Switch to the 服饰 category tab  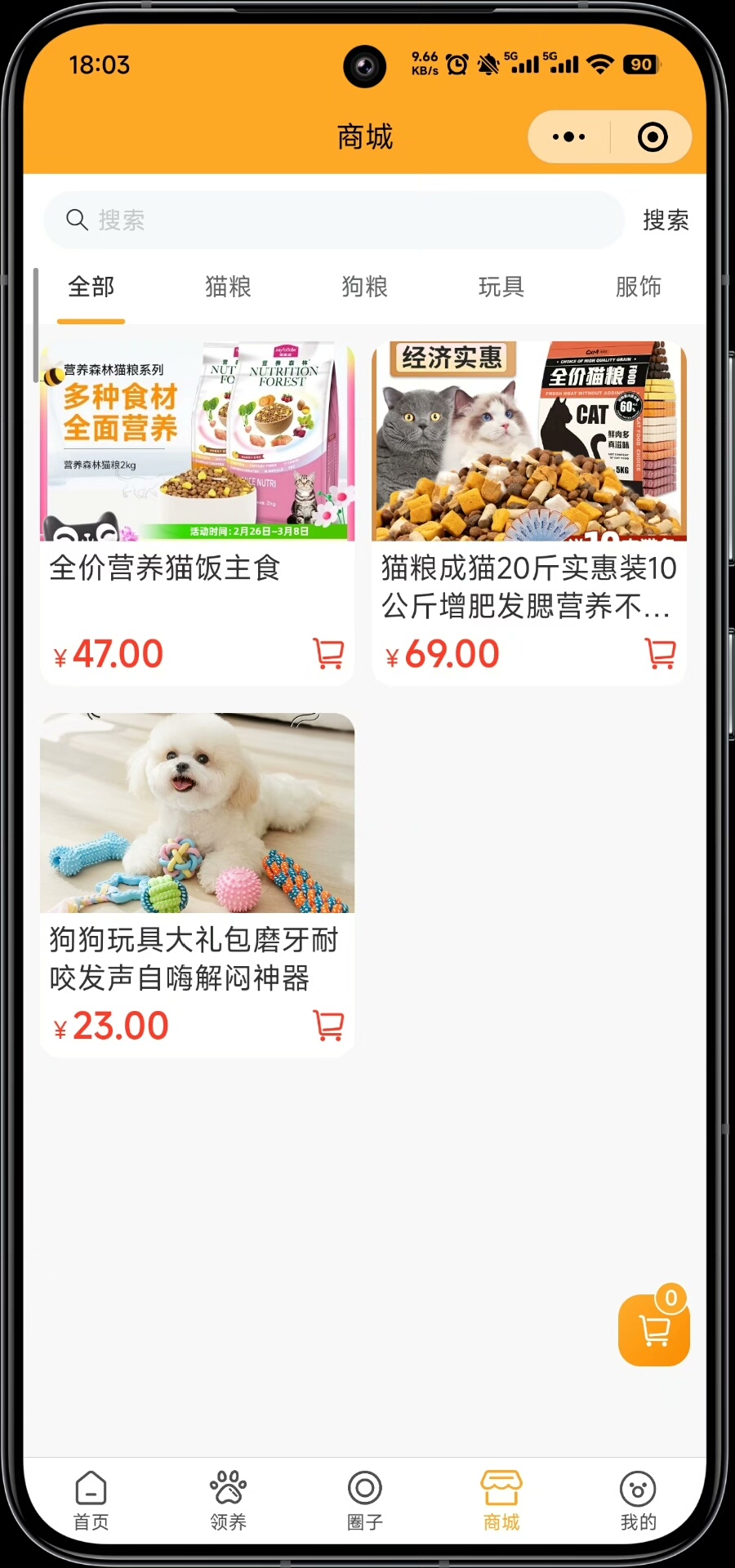click(638, 287)
